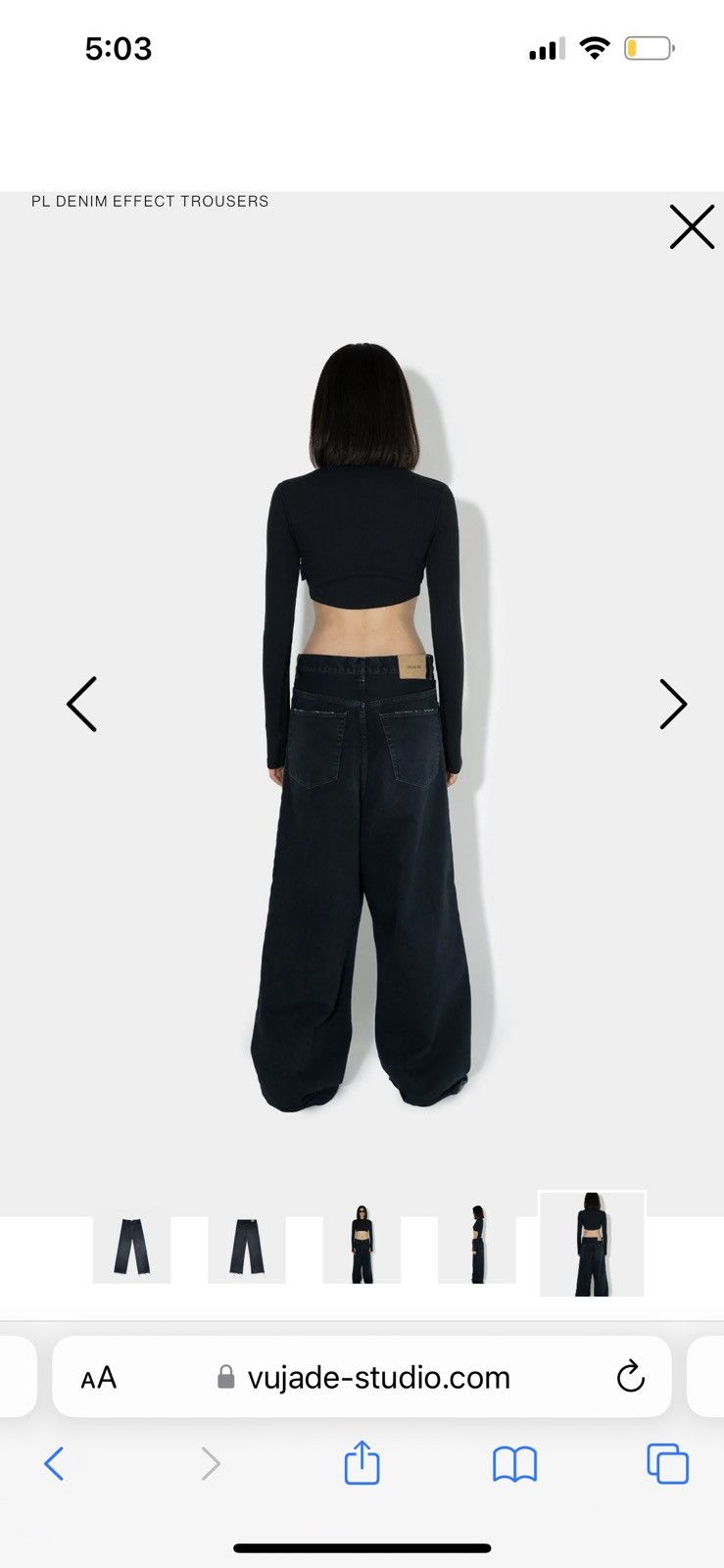Screen dimensions: 724x1568
Task: Open the AA reader and text-size menu
Action: pyautogui.click(x=99, y=1378)
